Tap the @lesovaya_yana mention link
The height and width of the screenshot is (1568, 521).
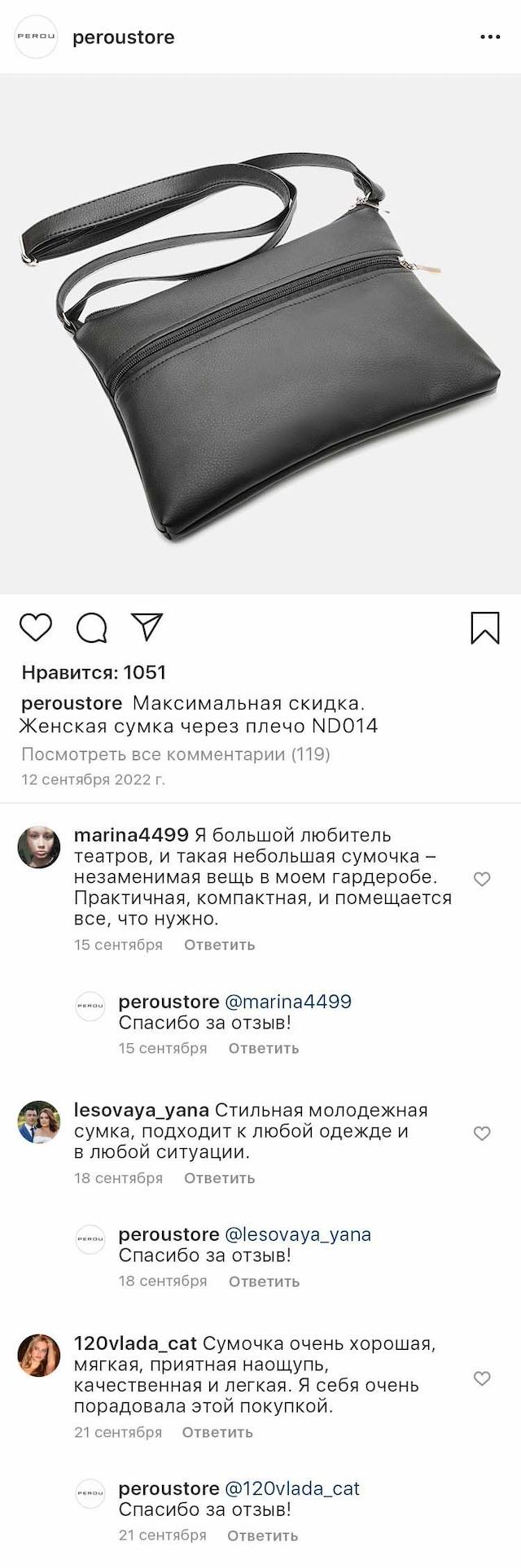pyautogui.click(x=297, y=1234)
